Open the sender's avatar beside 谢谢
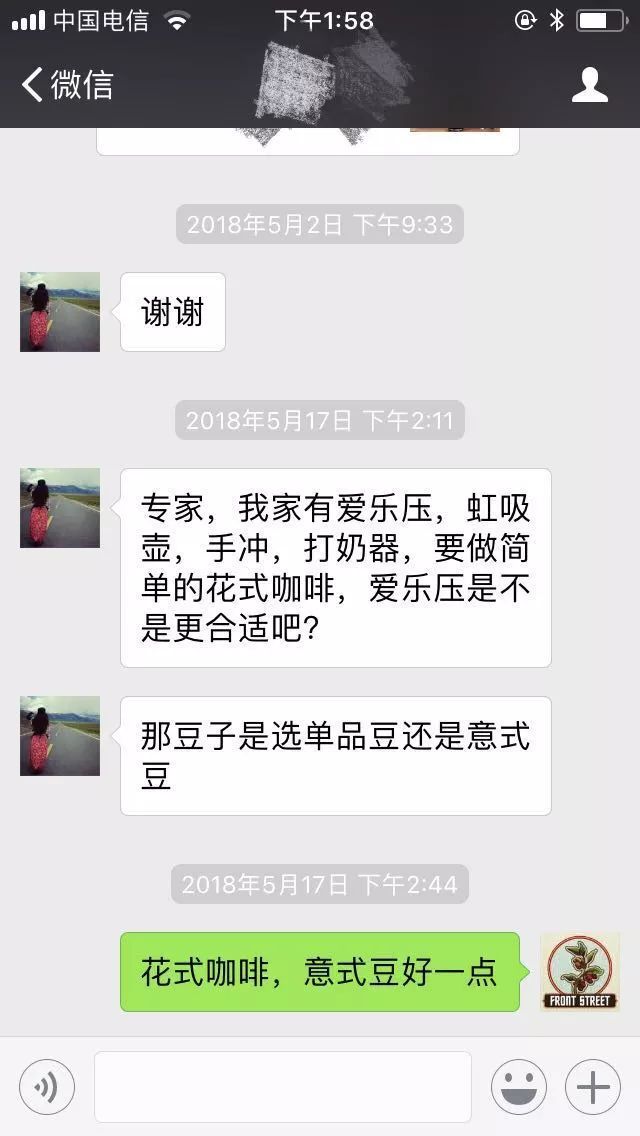 [60, 312]
